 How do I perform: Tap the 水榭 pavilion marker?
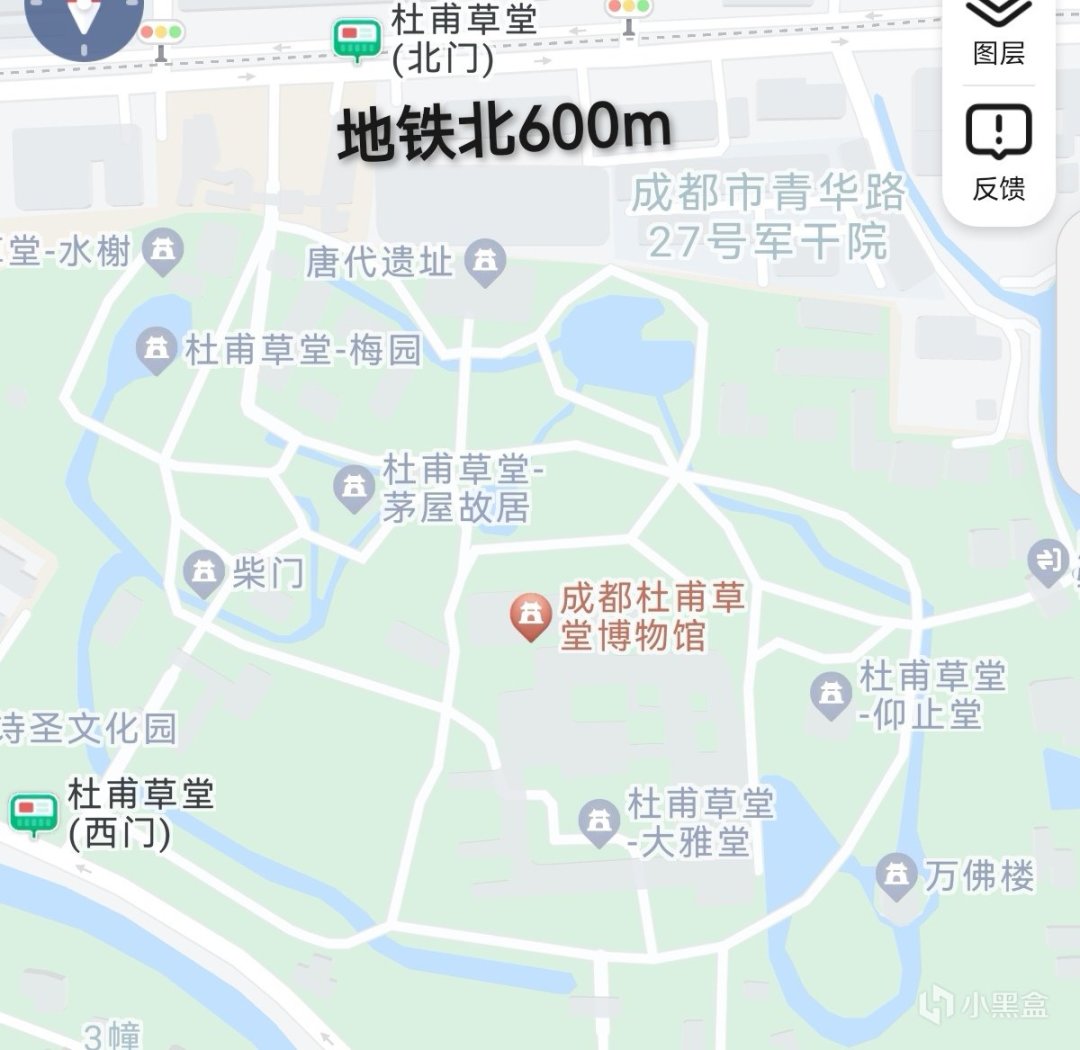(163, 251)
